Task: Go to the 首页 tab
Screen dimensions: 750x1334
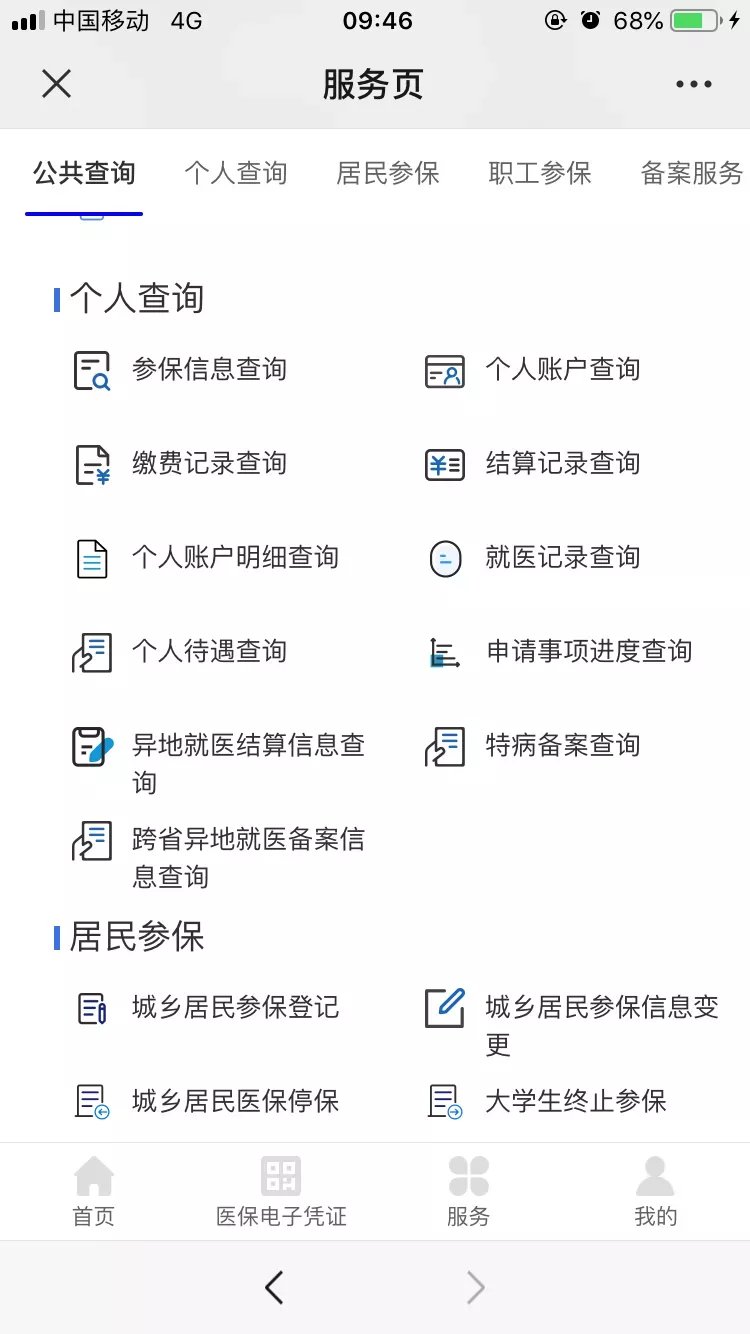Action: pos(94,1192)
